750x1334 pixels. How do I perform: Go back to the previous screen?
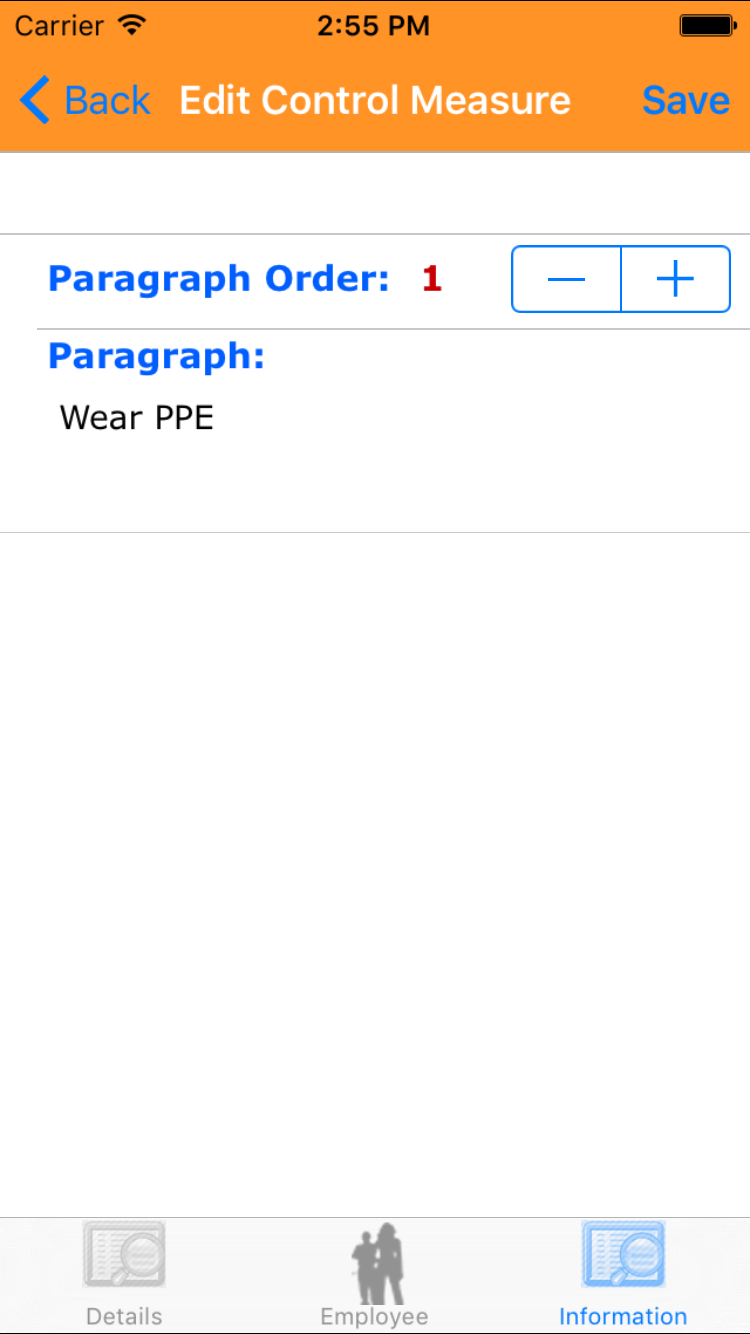point(85,101)
